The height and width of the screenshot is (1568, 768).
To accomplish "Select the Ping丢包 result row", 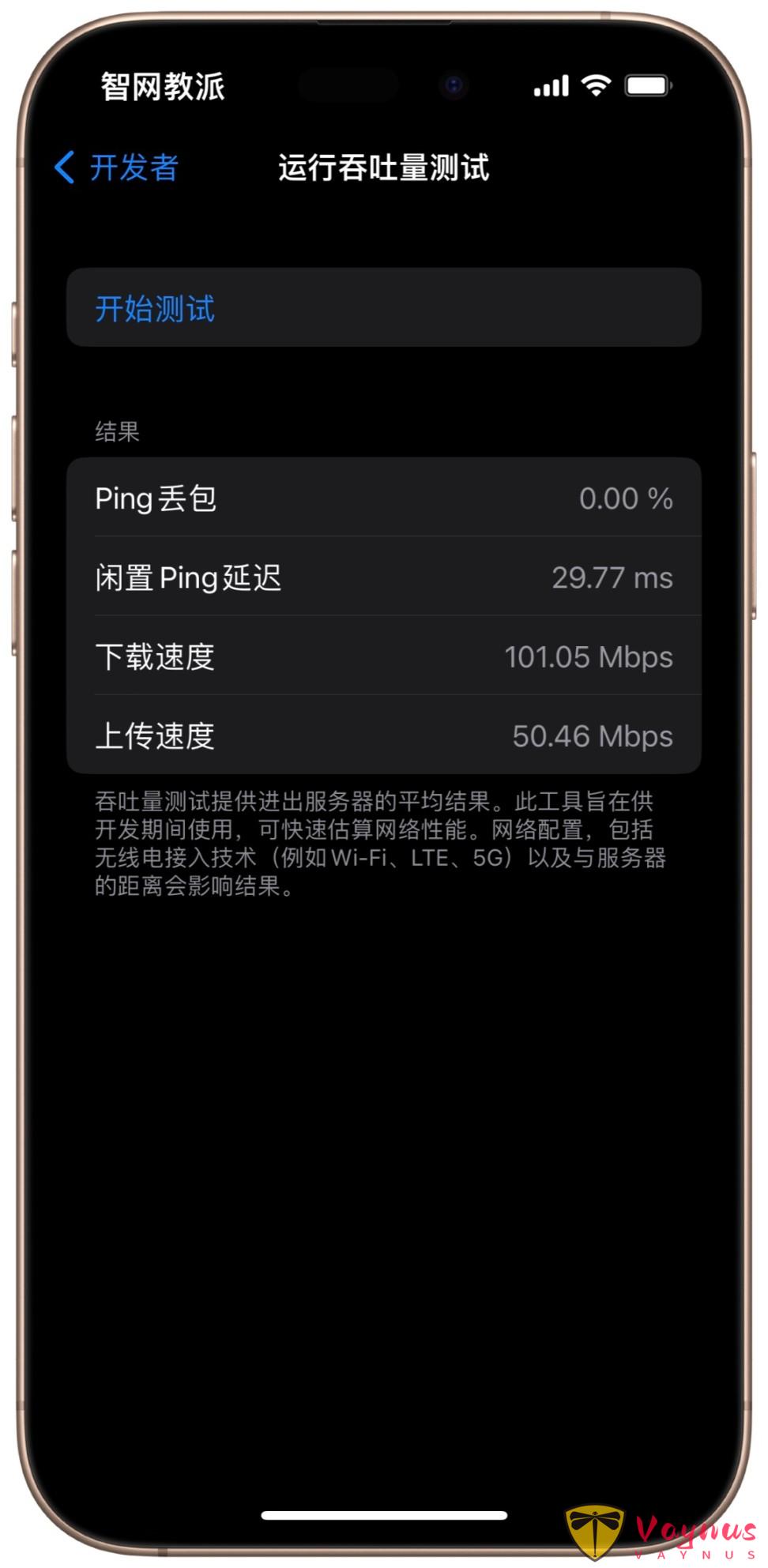I will [384, 498].
